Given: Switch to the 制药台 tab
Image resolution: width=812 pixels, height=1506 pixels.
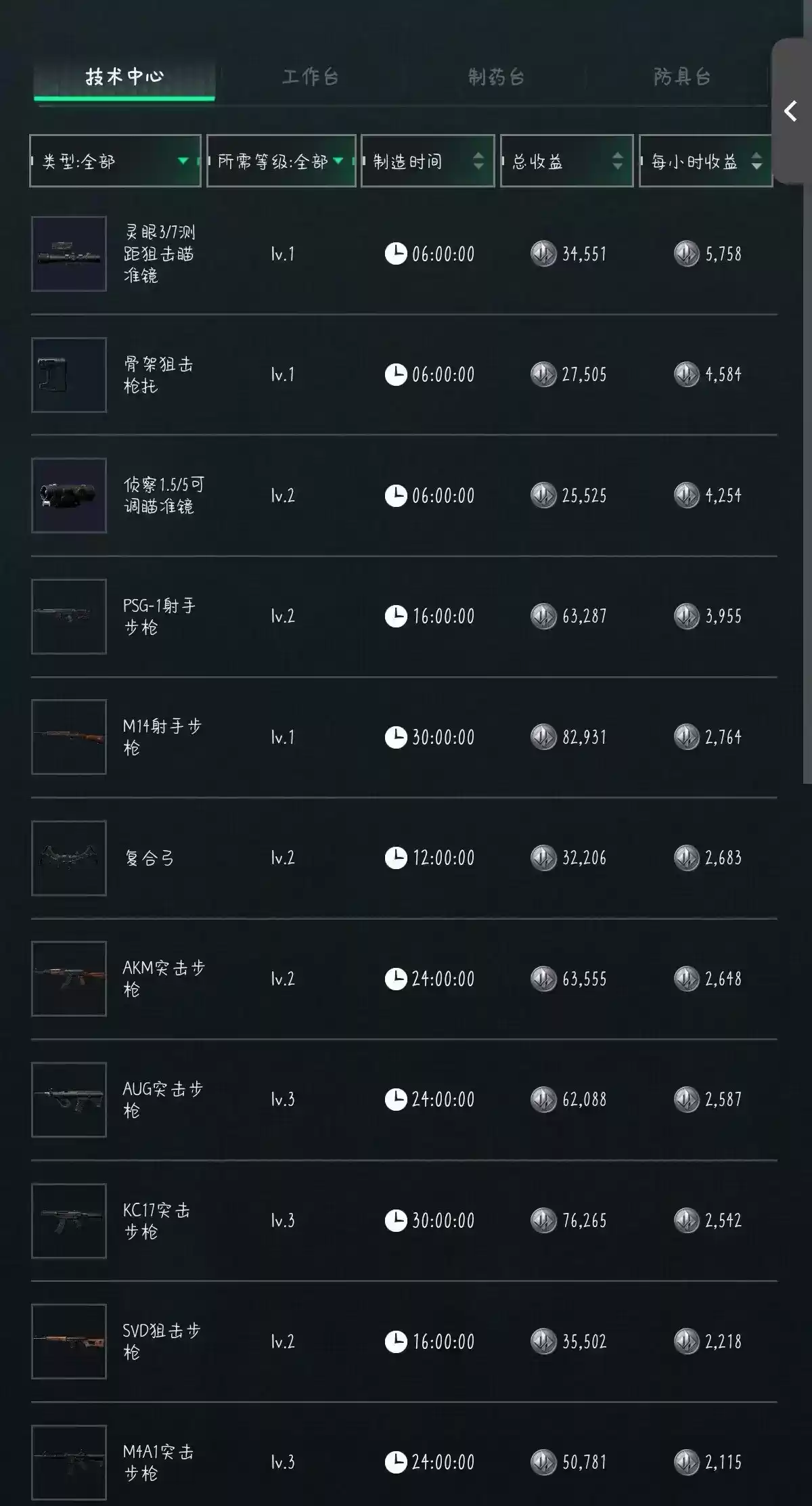Looking at the screenshot, I should point(496,76).
